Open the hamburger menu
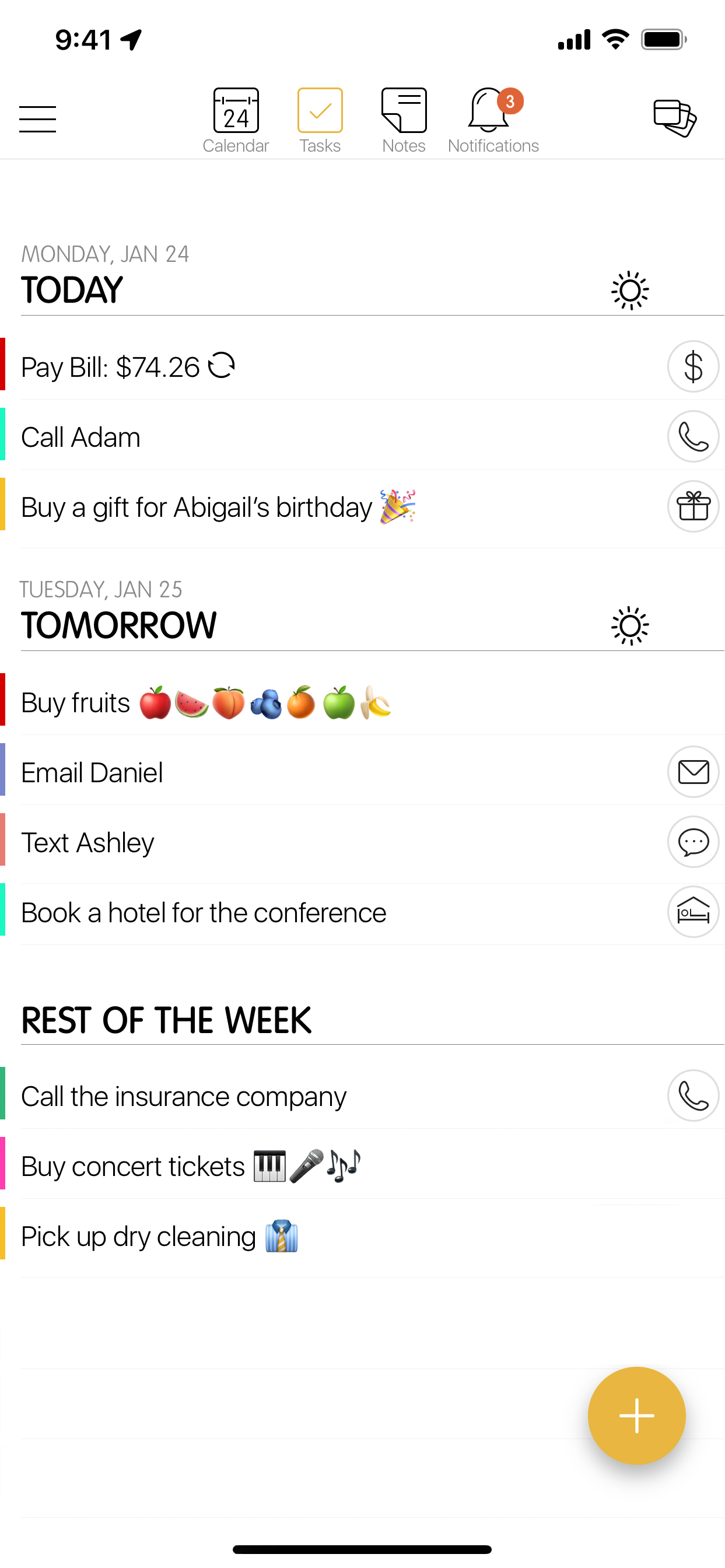 37,118
